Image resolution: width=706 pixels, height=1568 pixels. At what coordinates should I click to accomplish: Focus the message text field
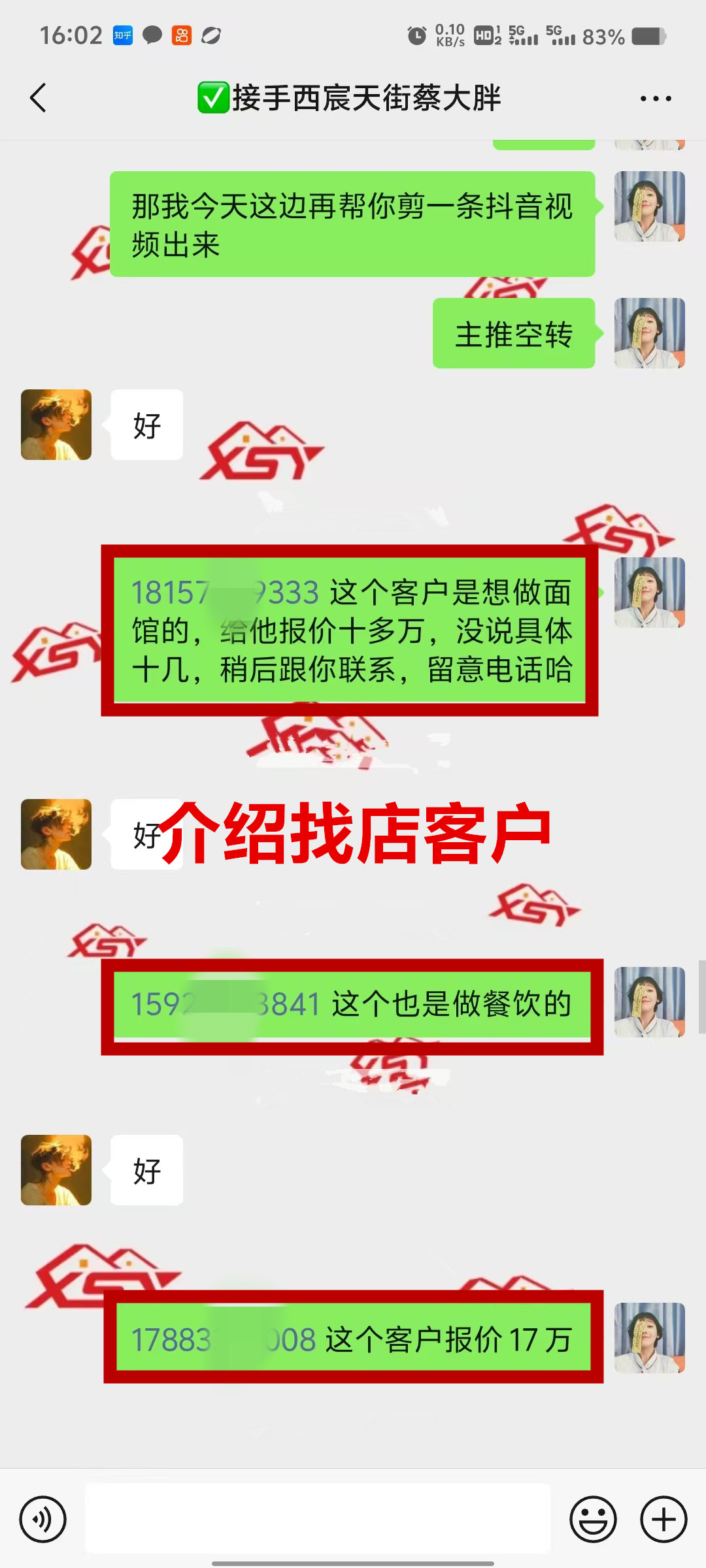(318, 1519)
